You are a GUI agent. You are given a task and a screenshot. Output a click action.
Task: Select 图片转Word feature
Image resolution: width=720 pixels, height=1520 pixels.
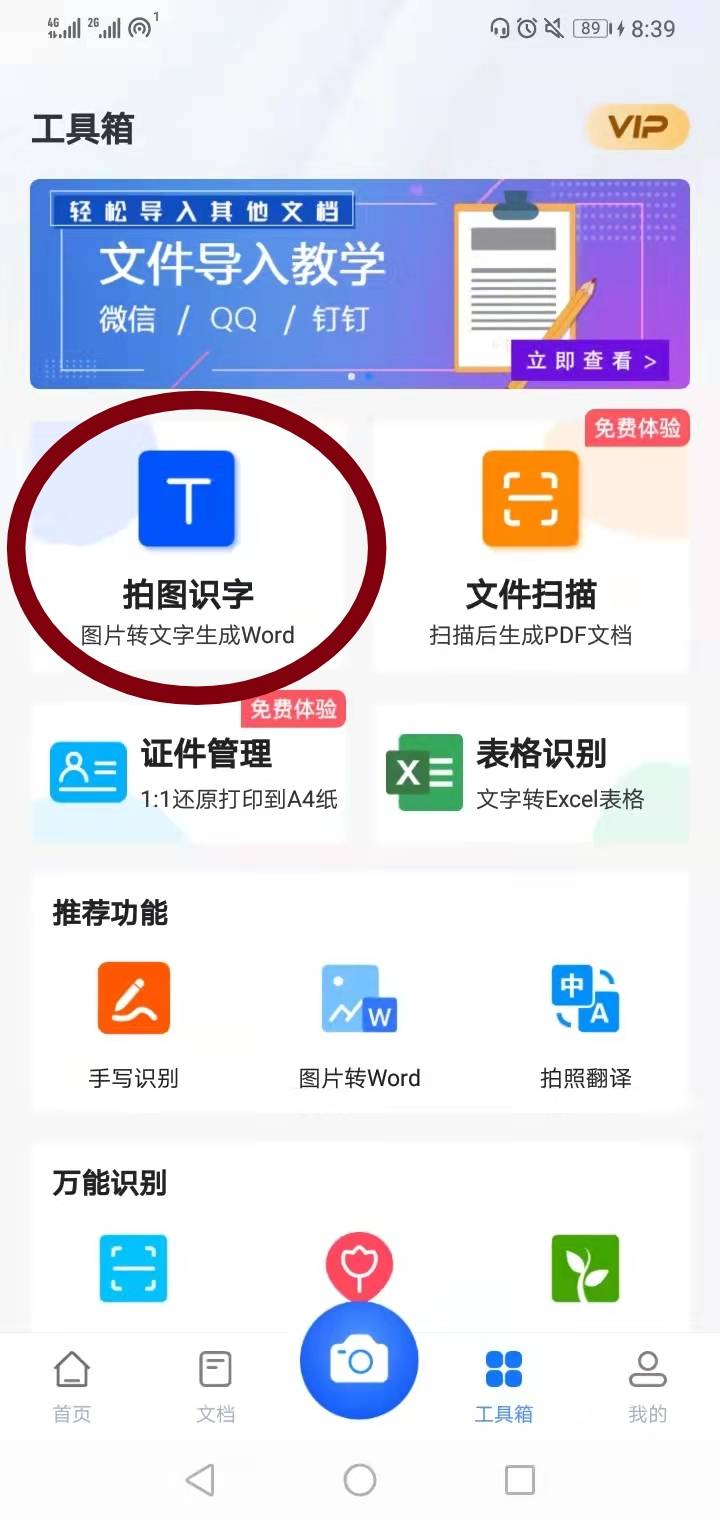360,1025
